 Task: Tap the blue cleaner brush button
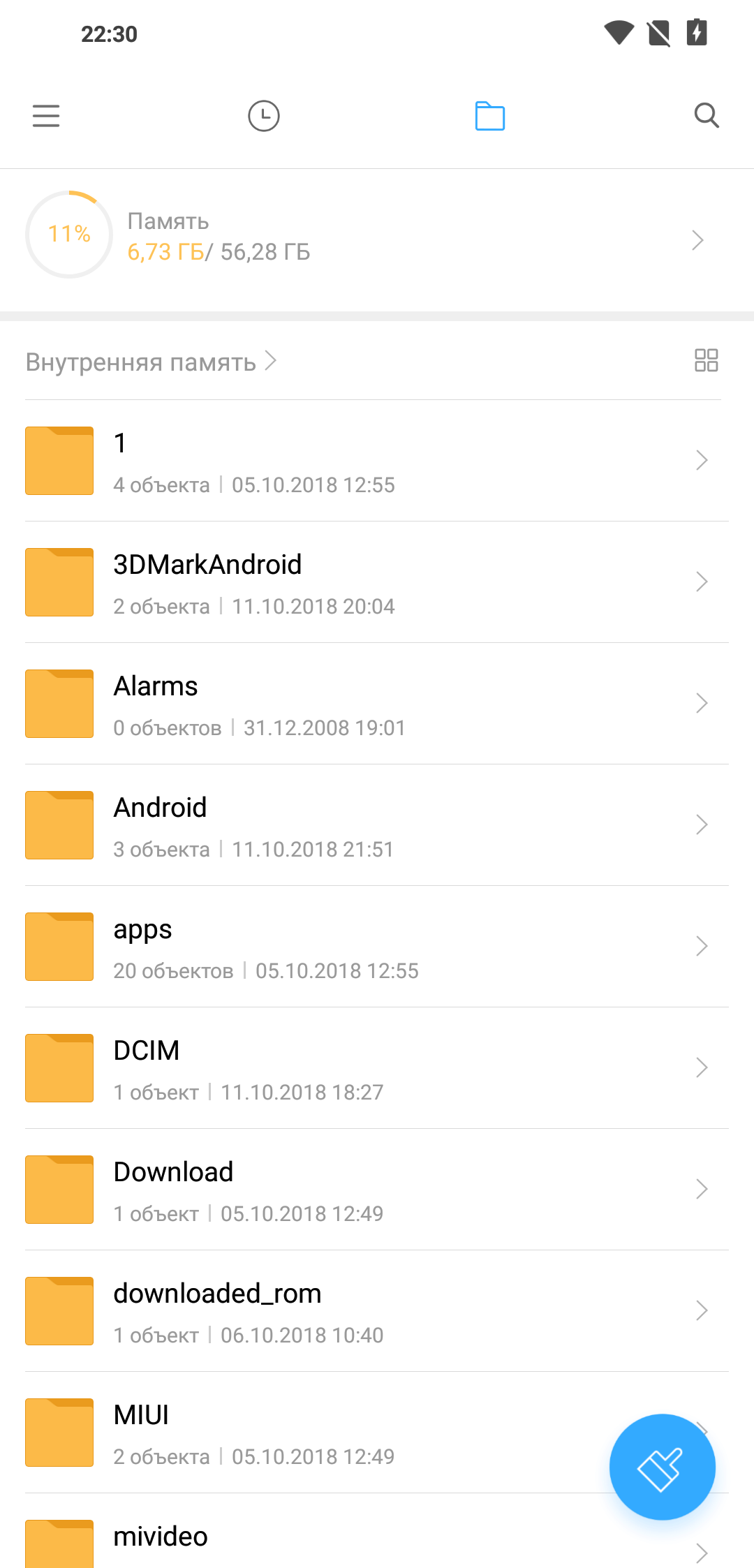662,1467
